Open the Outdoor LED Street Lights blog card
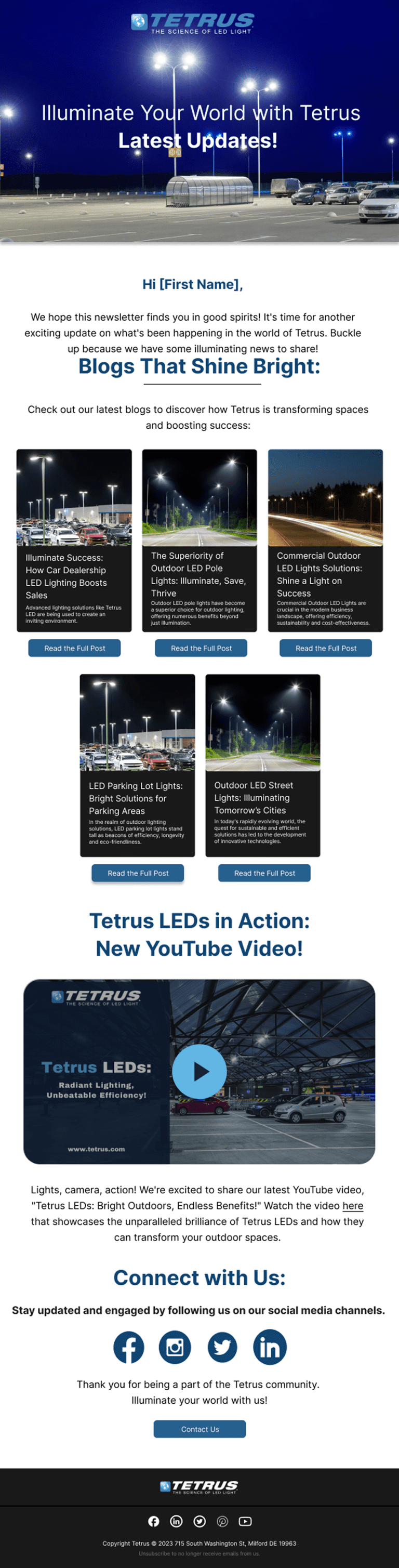 point(263,765)
